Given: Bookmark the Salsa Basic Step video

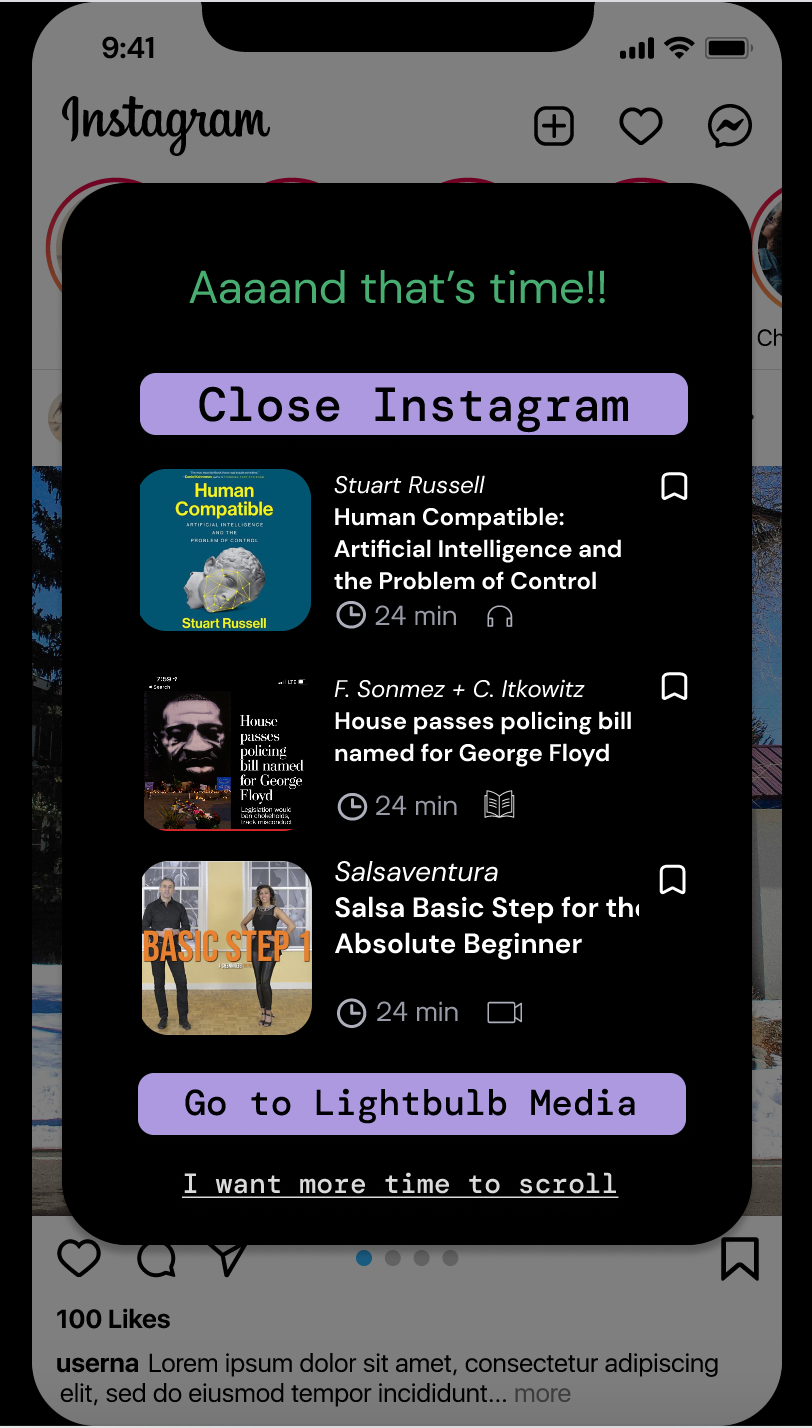Looking at the screenshot, I should click(x=673, y=880).
